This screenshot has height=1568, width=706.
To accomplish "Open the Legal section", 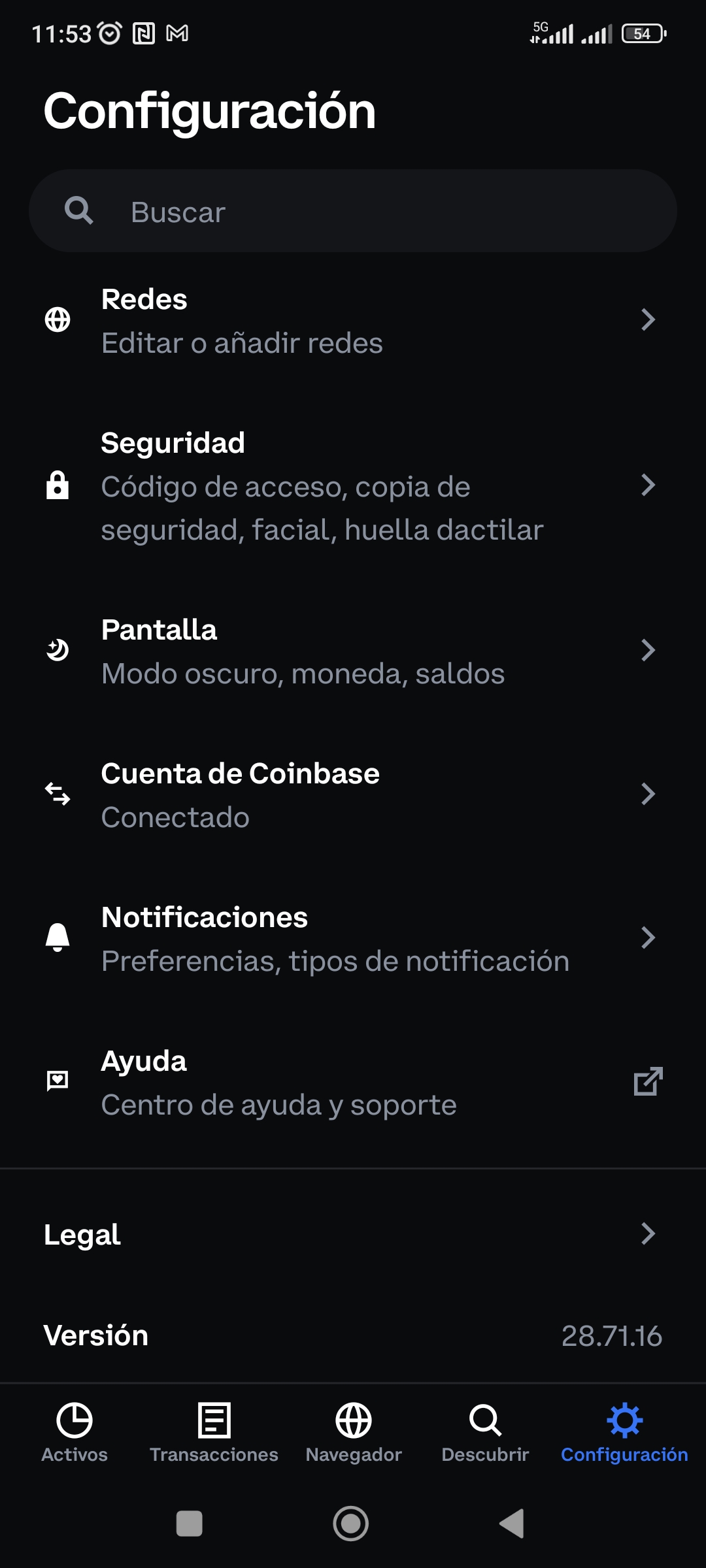I will coord(353,1234).
